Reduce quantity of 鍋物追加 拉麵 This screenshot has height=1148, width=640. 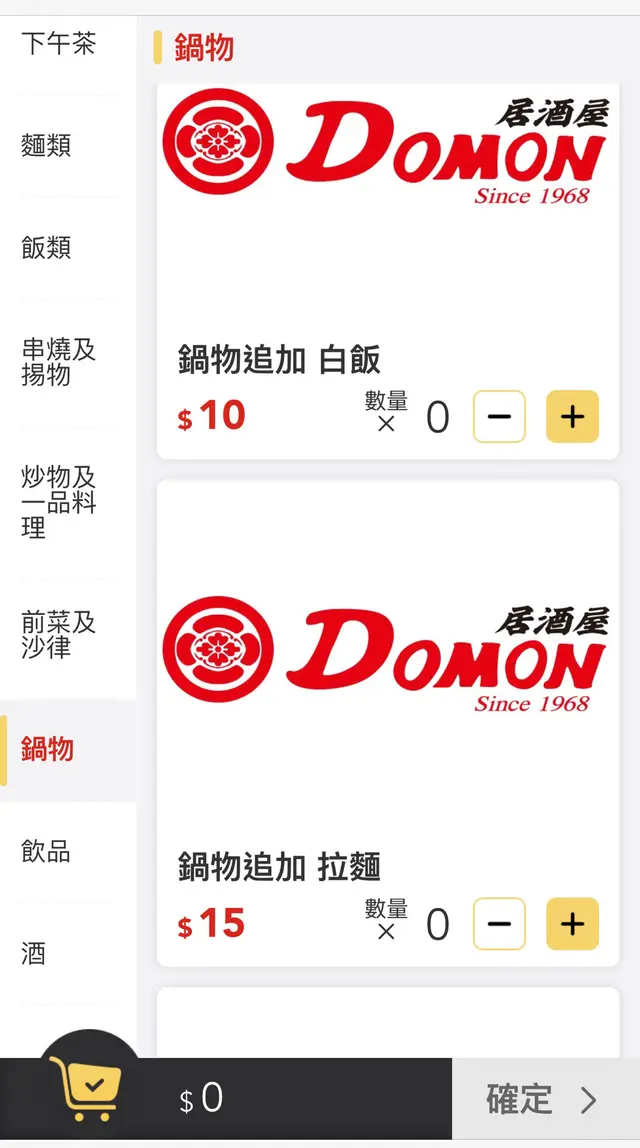499,924
